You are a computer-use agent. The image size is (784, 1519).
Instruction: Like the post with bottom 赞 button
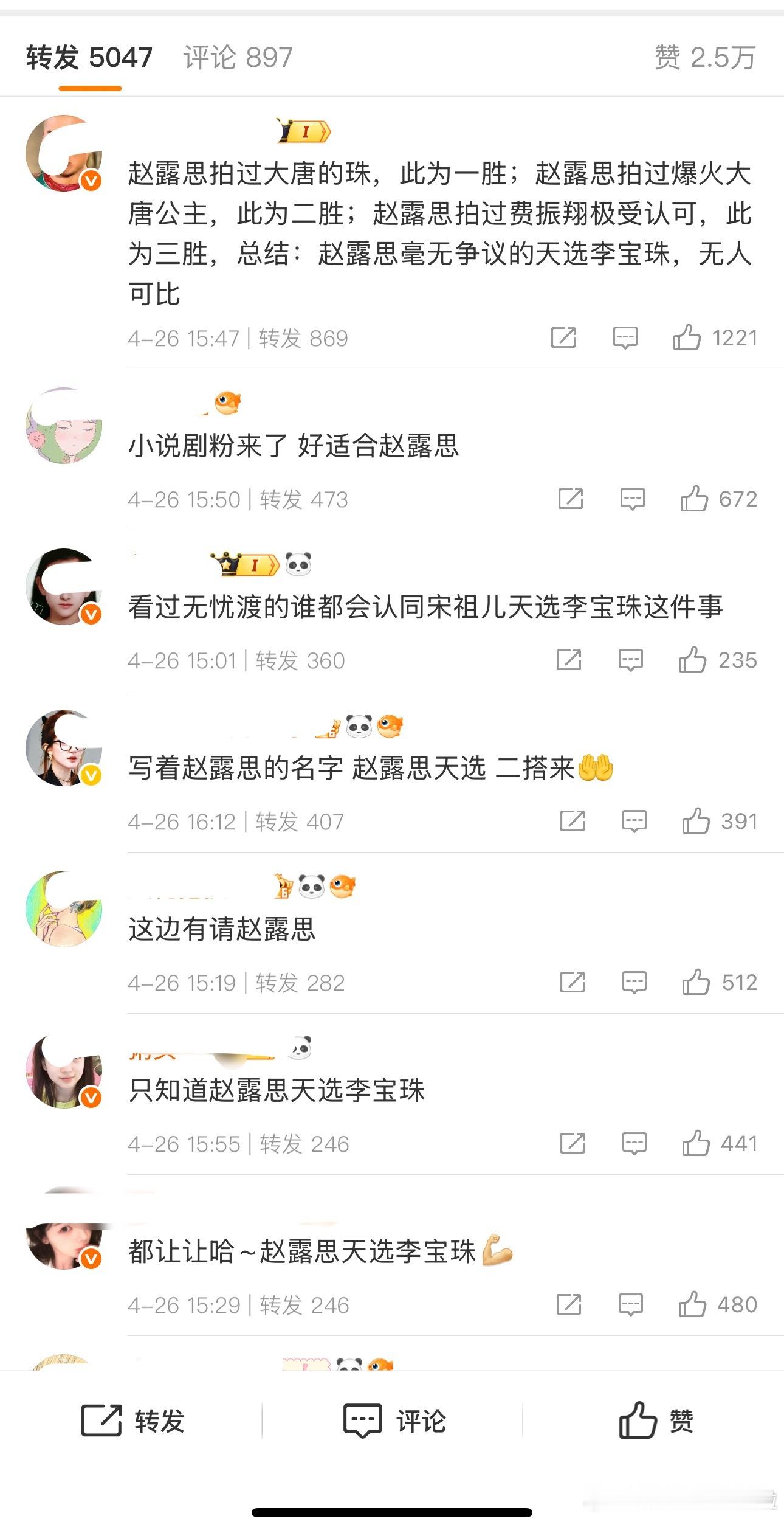(656, 1421)
